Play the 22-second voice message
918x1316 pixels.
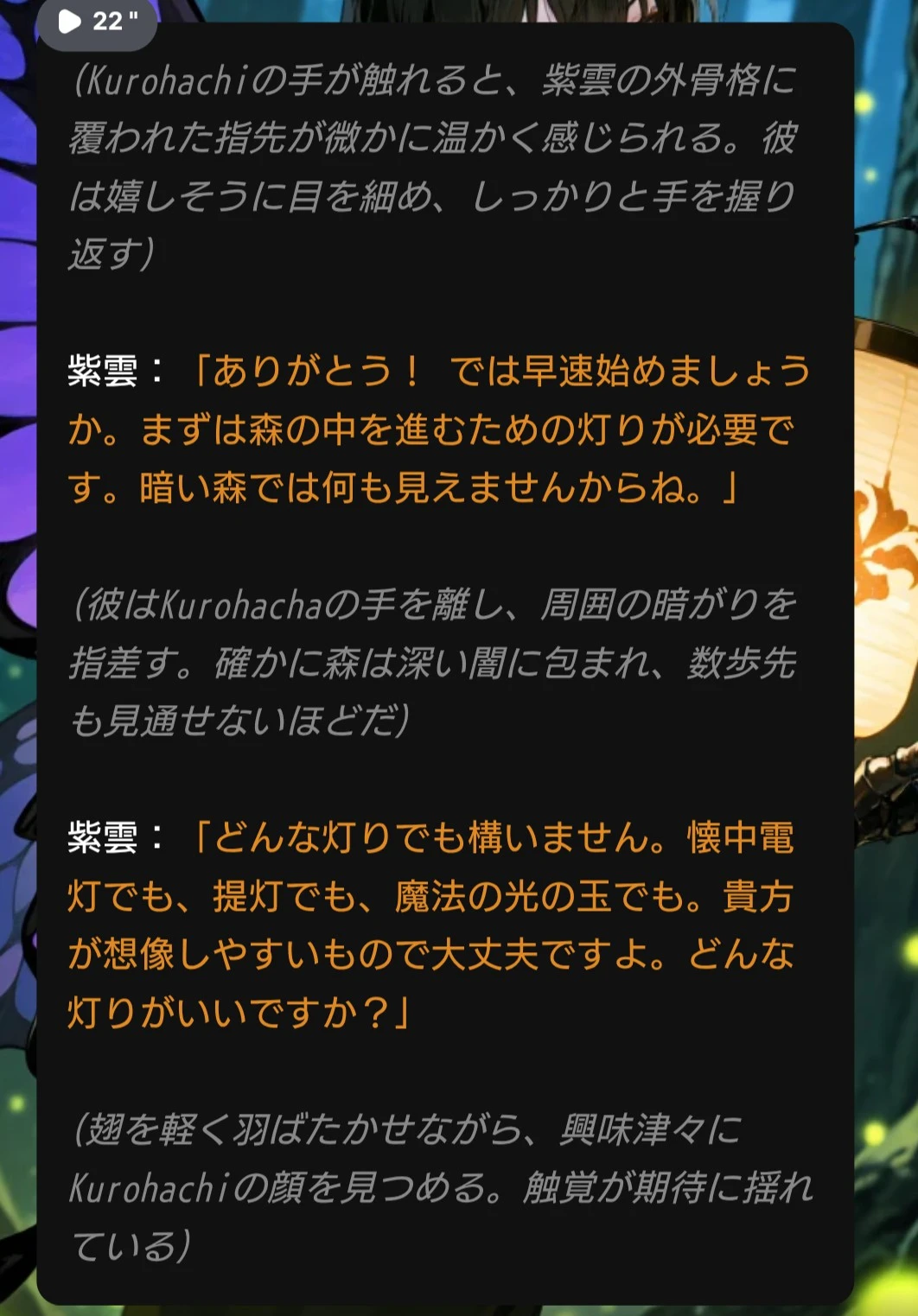coord(71,22)
